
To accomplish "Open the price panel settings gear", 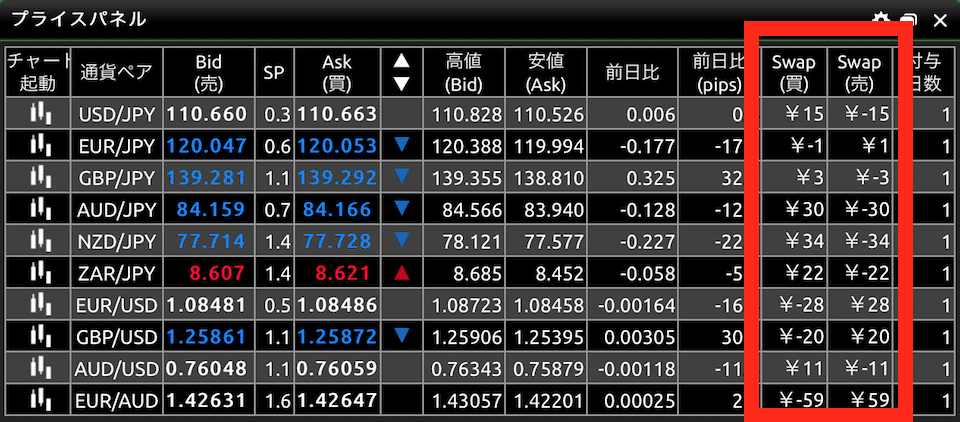I will (881, 20).
